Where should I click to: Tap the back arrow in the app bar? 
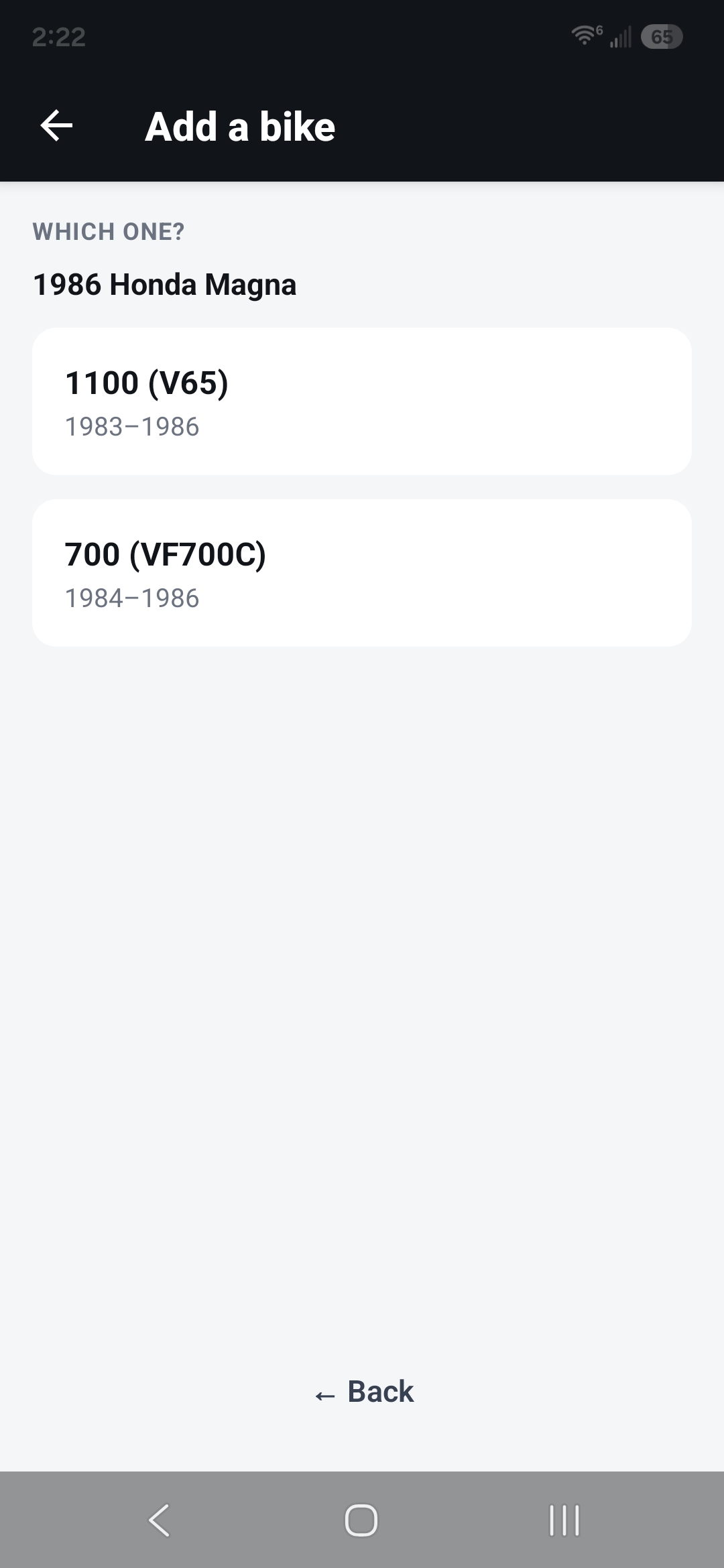[57, 126]
